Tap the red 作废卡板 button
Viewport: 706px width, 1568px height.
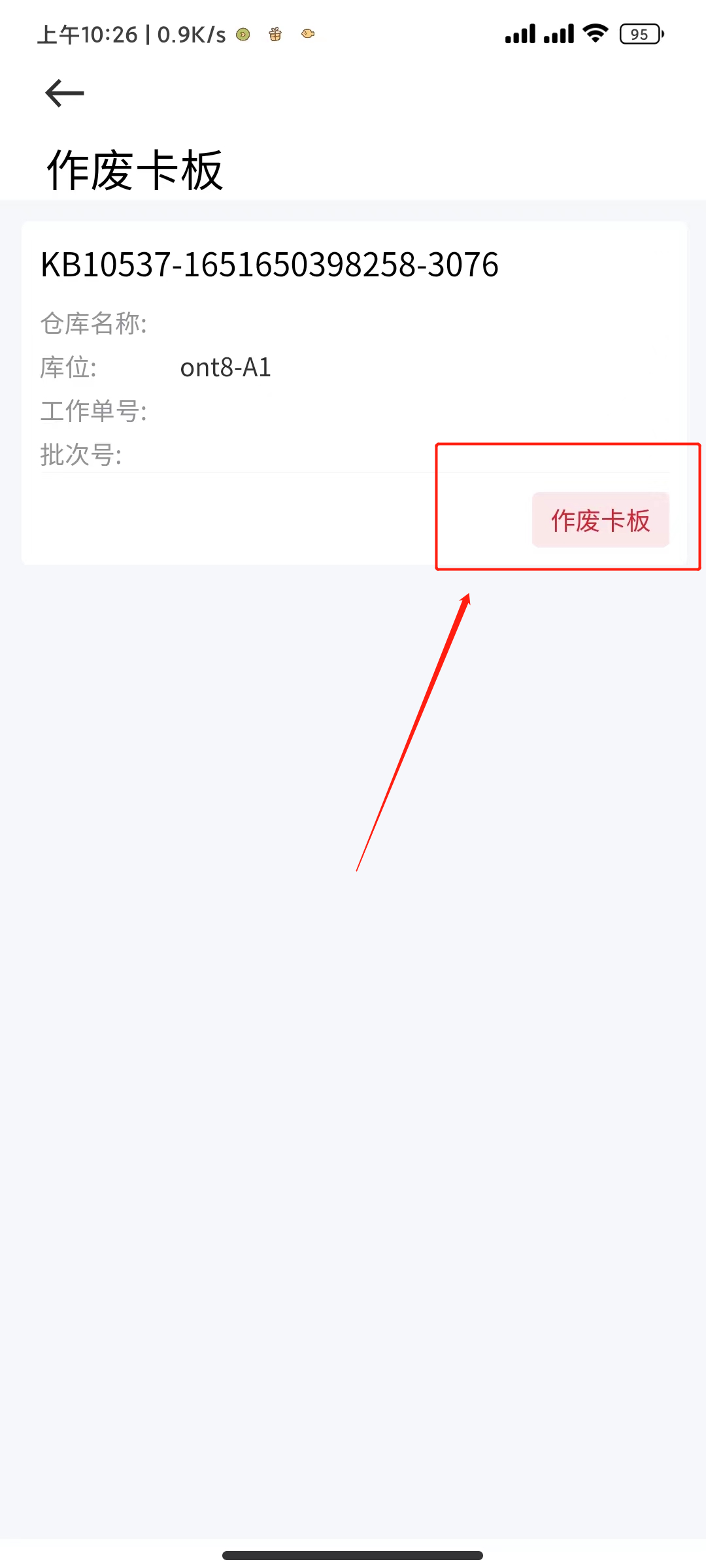coord(600,520)
